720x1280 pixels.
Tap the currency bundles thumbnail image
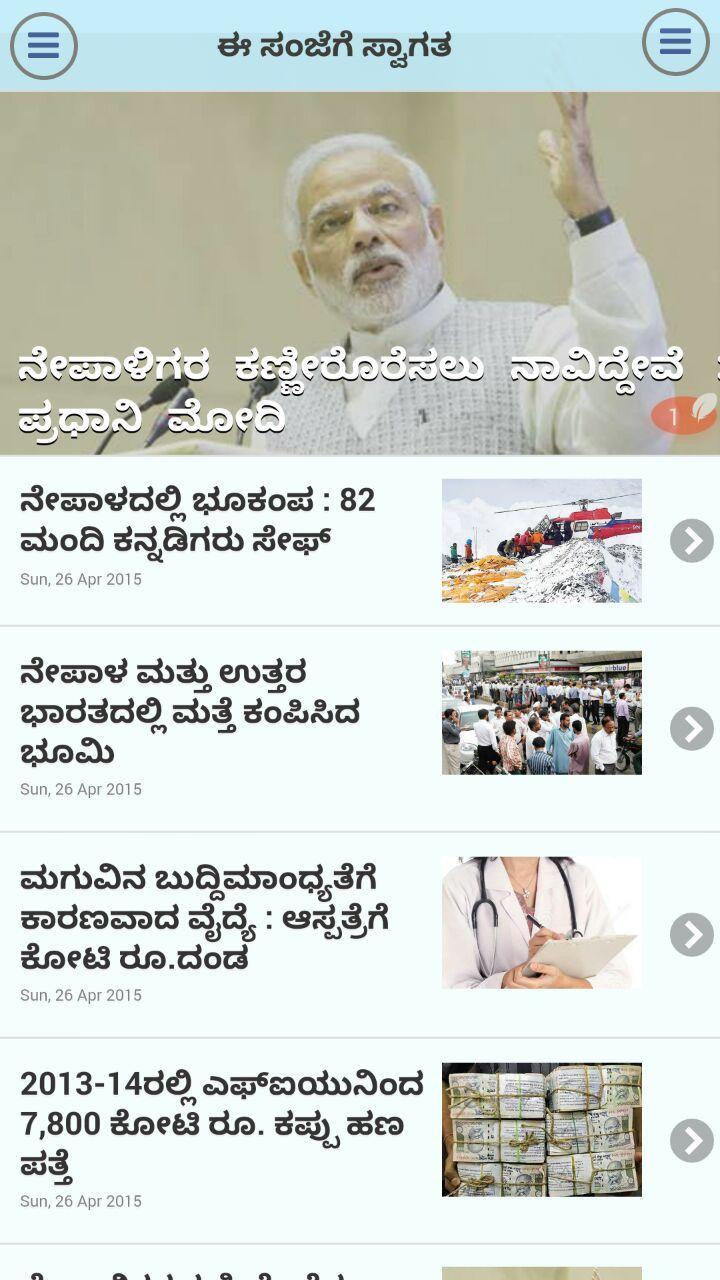click(x=541, y=1129)
